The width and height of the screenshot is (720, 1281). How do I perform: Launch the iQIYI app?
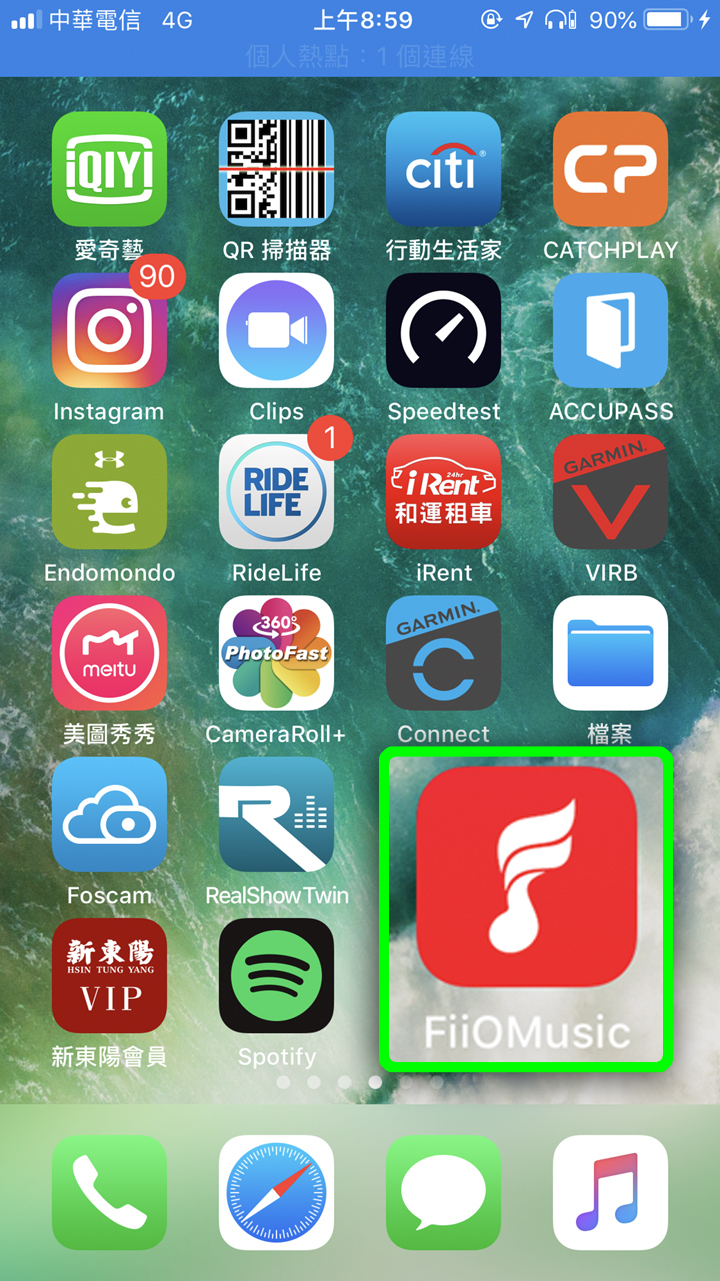click(109, 169)
